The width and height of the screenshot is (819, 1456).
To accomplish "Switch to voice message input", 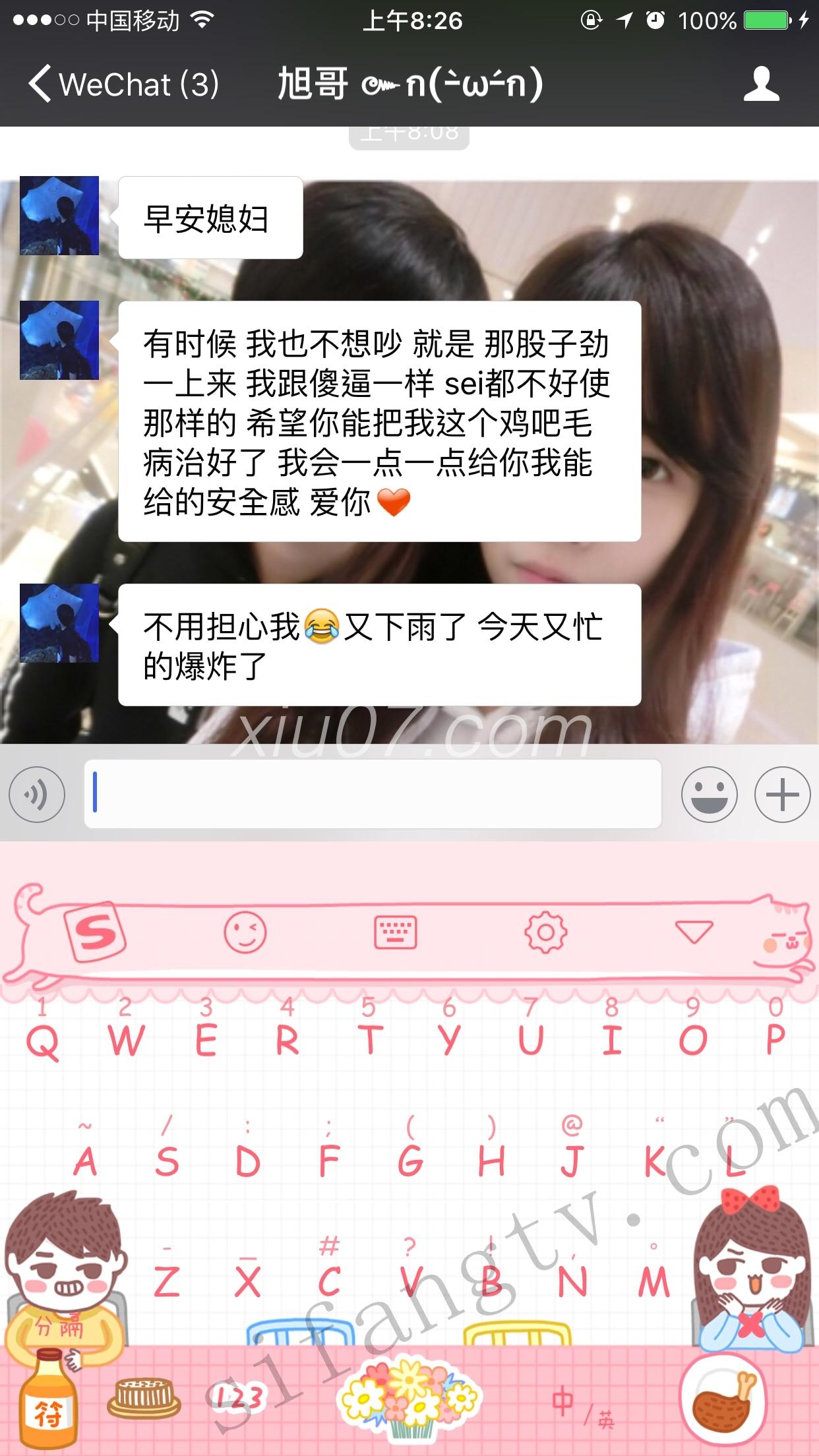I will coord(37,795).
